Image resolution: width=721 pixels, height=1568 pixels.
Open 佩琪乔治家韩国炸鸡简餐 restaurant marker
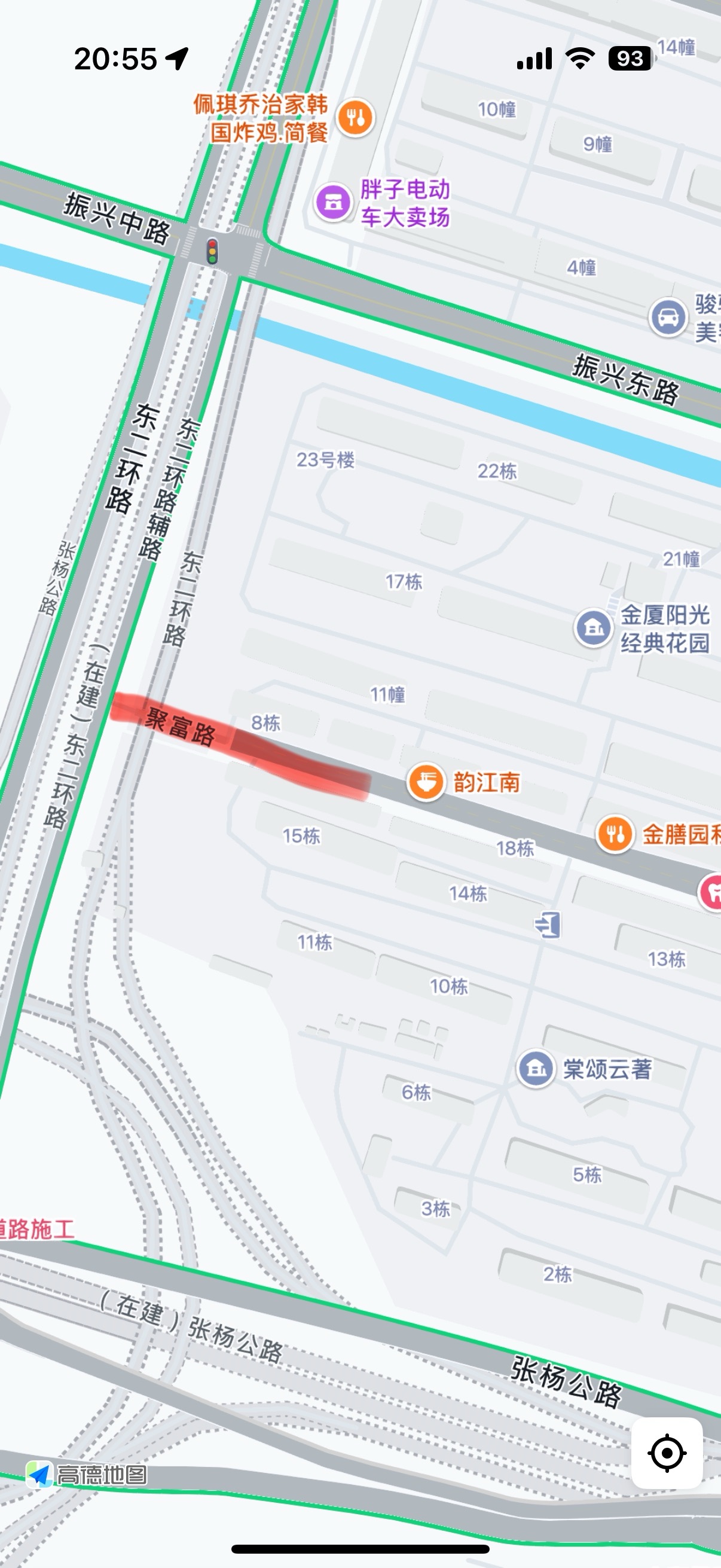click(x=355, y=117)
